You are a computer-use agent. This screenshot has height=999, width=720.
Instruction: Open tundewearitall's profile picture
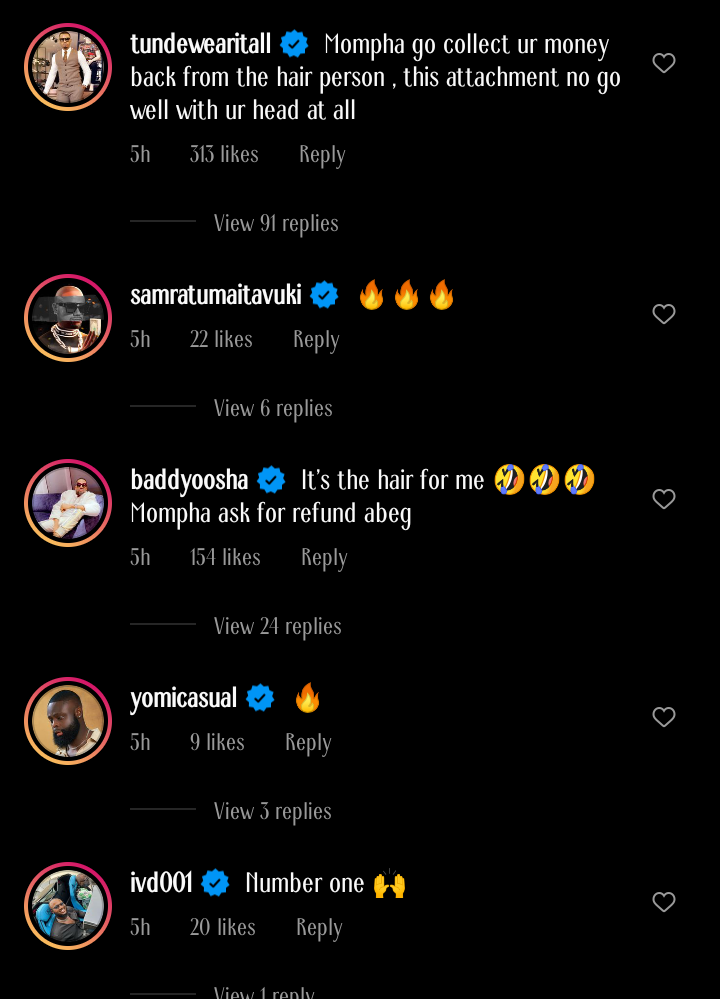coord(68,67)
